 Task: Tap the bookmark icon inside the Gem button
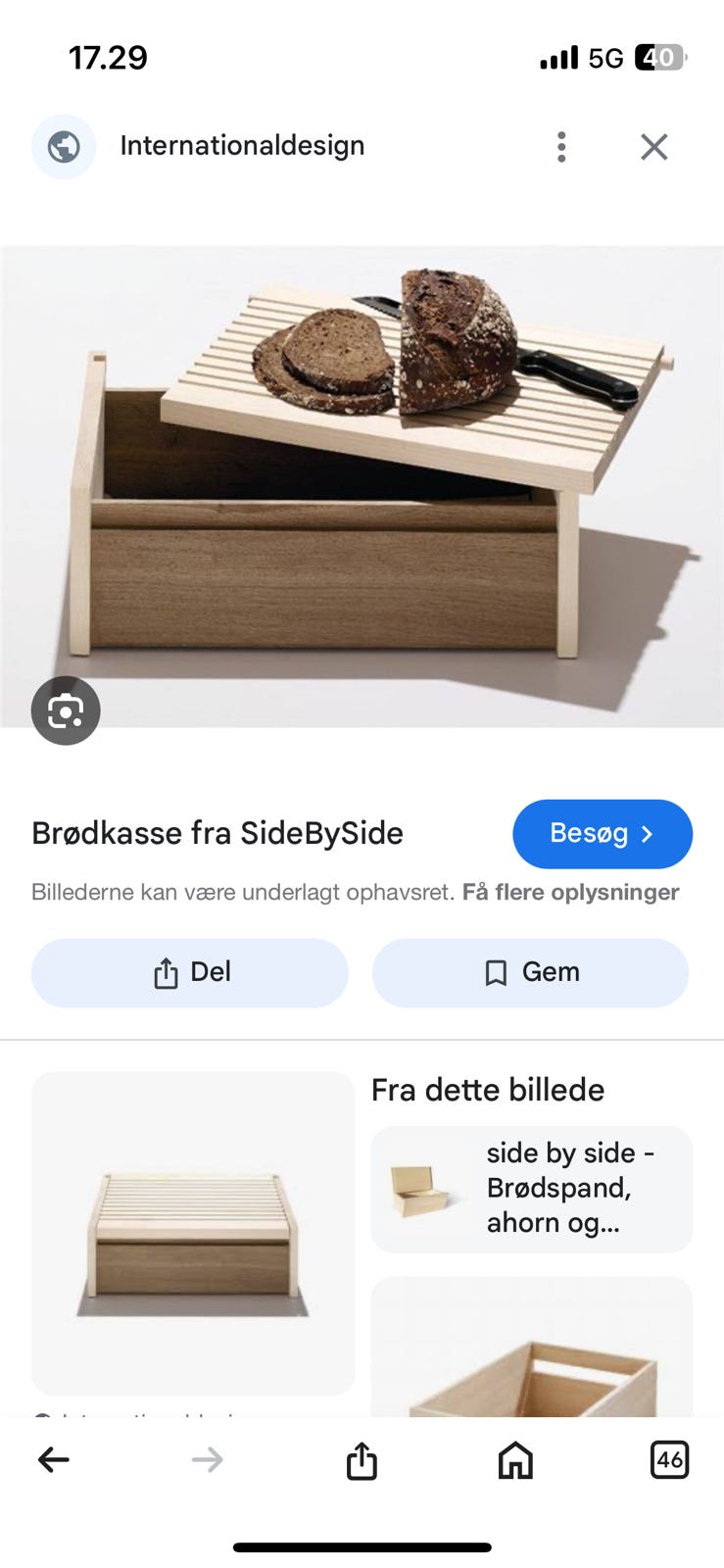(495, 972)
